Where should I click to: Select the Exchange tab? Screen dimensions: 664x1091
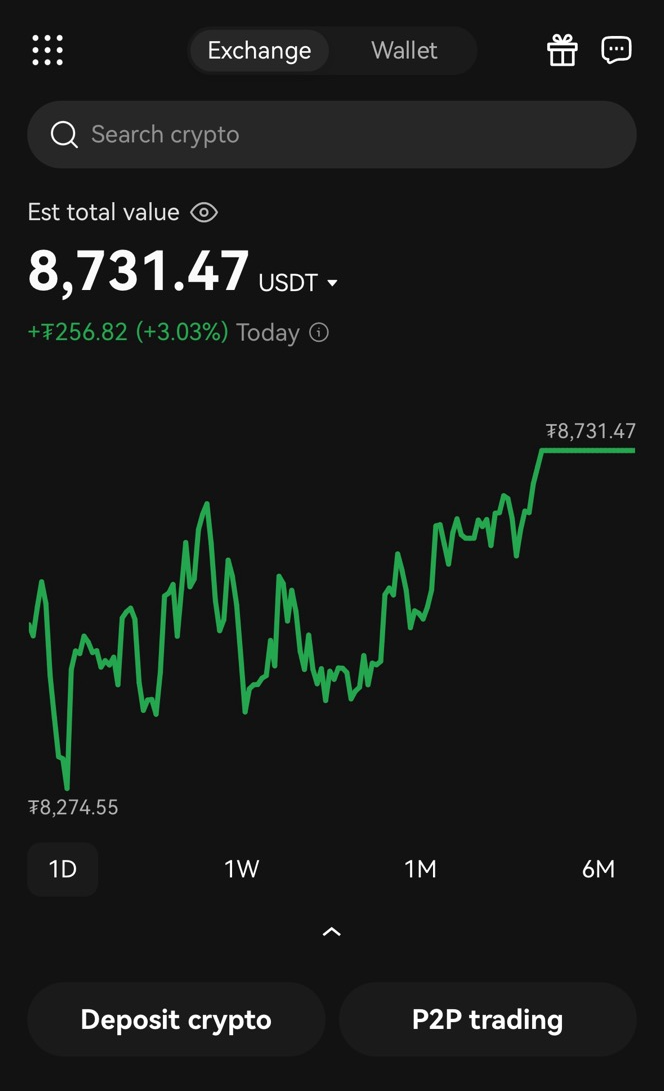259,50
